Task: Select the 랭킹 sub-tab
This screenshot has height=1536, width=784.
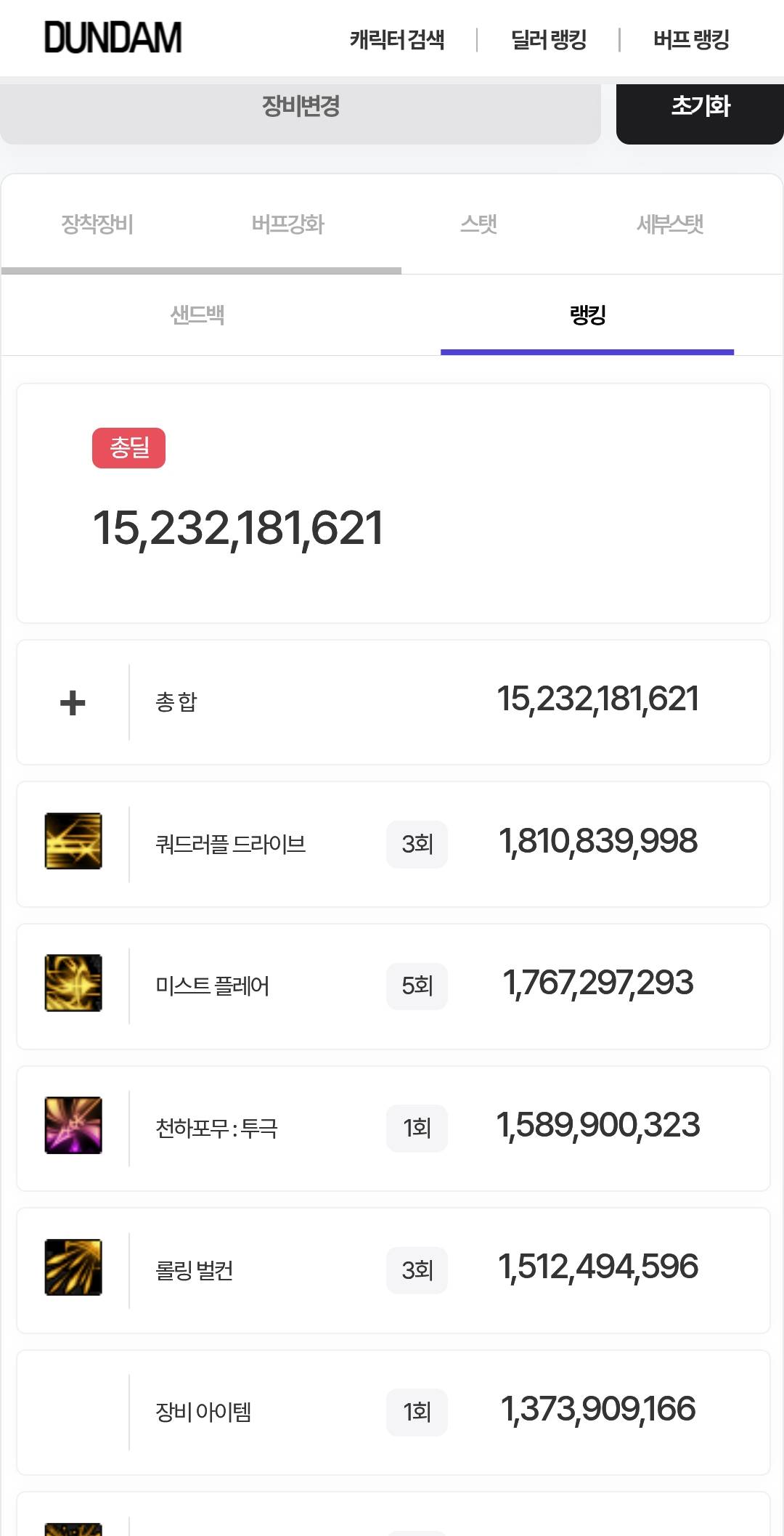Action: click(587, 315)
